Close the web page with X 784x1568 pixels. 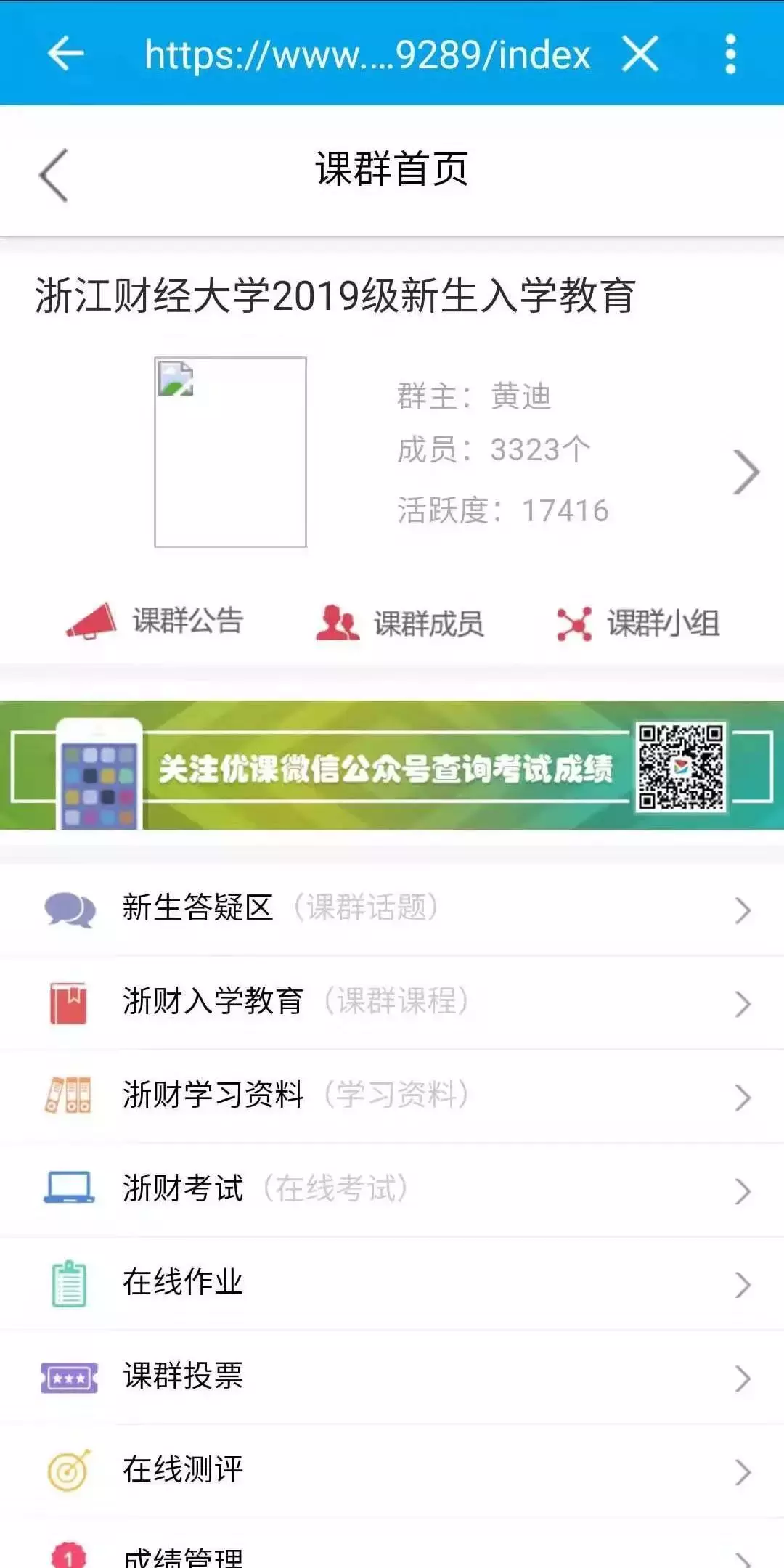(x=640, y=54)
